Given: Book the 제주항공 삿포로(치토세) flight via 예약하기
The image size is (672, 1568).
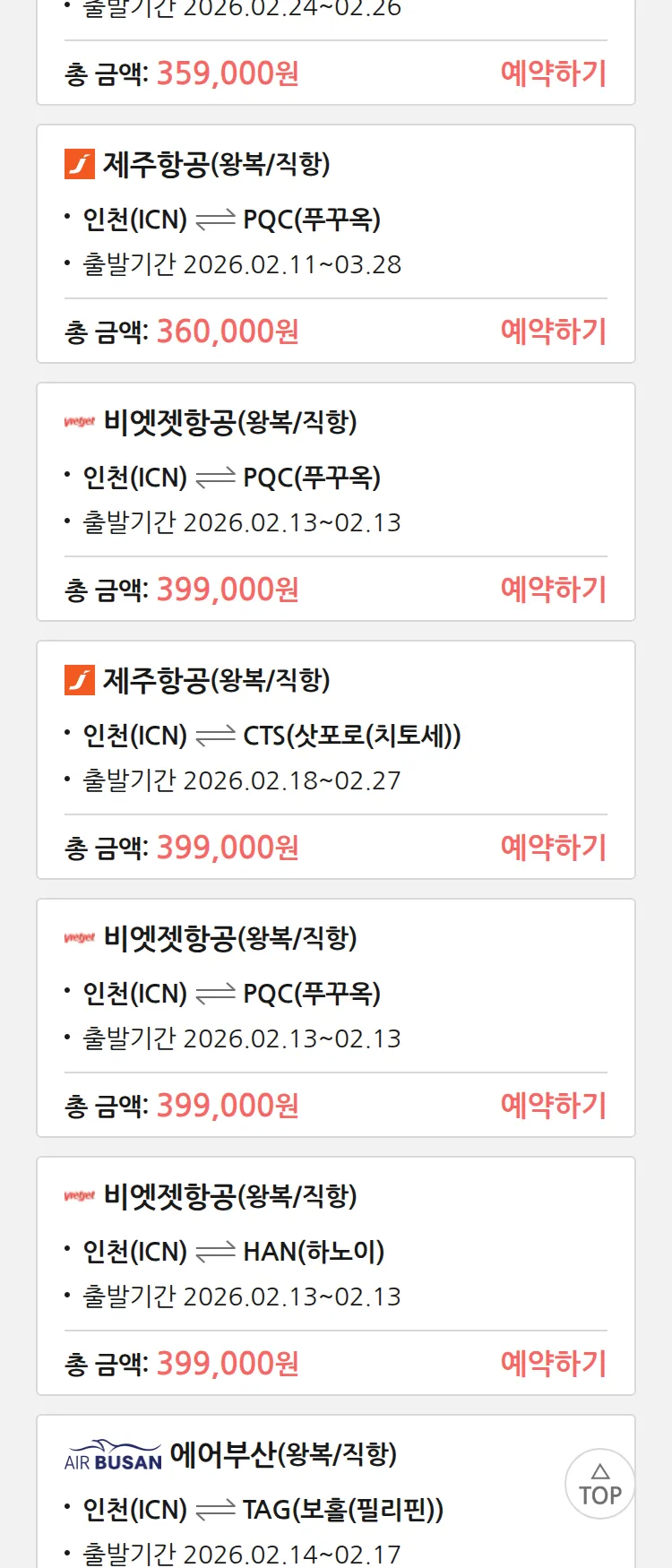Looking at the screenshot, I should coord(553,848).
